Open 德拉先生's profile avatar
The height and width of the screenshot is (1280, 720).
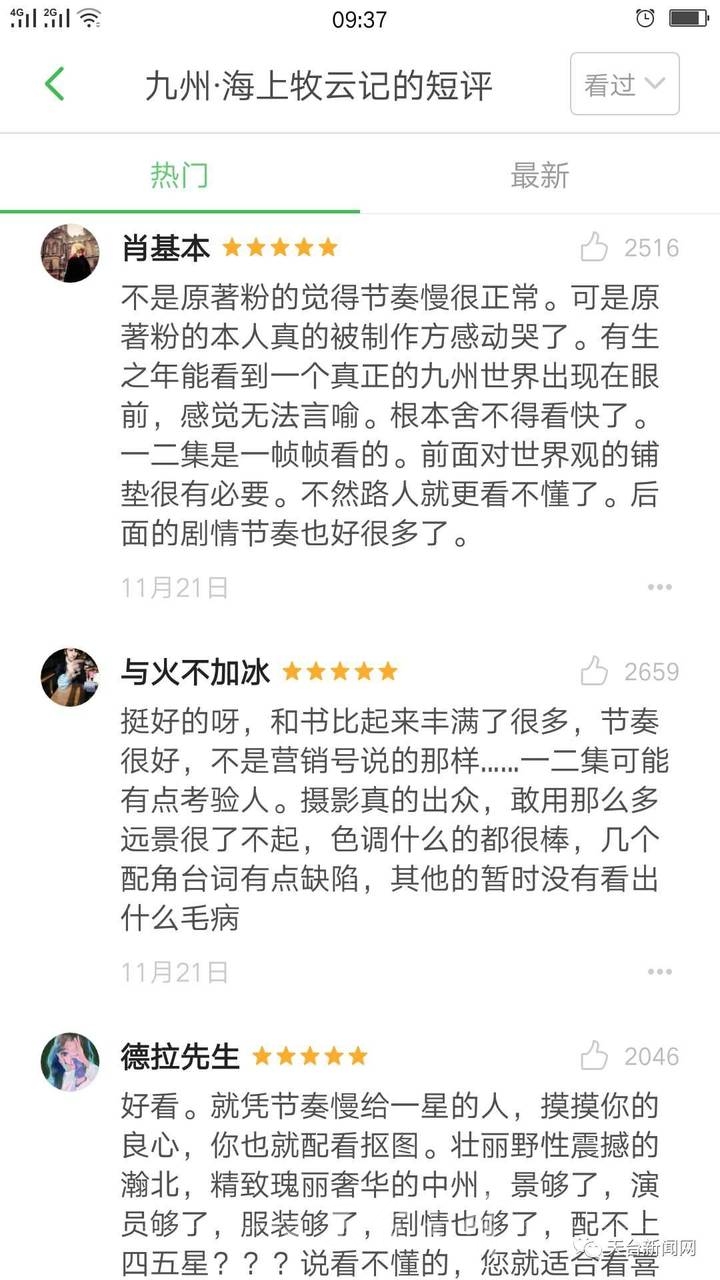click(x=70, y=1062)
